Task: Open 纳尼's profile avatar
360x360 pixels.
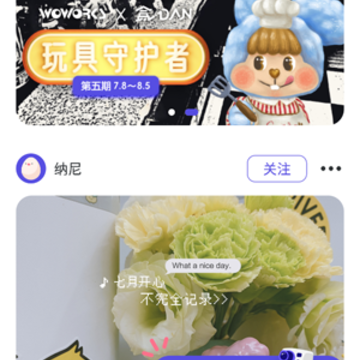Action: (31, 168)
